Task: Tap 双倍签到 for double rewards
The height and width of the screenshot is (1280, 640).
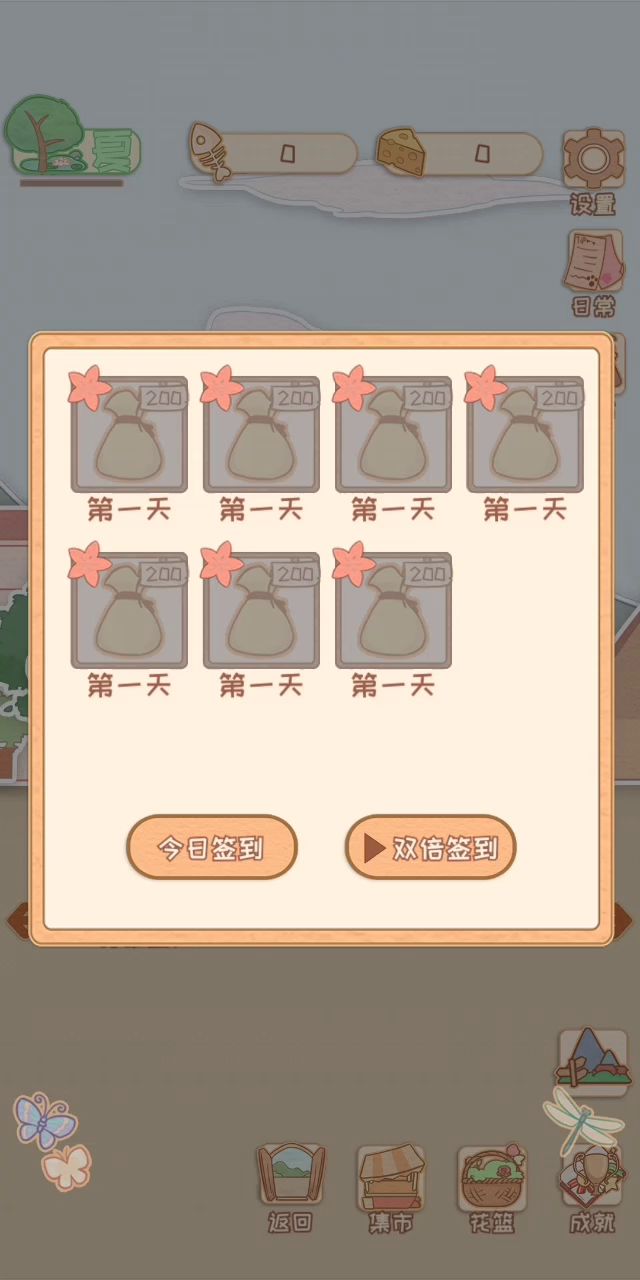Action: pyautogui.click(x=431, y=847)
